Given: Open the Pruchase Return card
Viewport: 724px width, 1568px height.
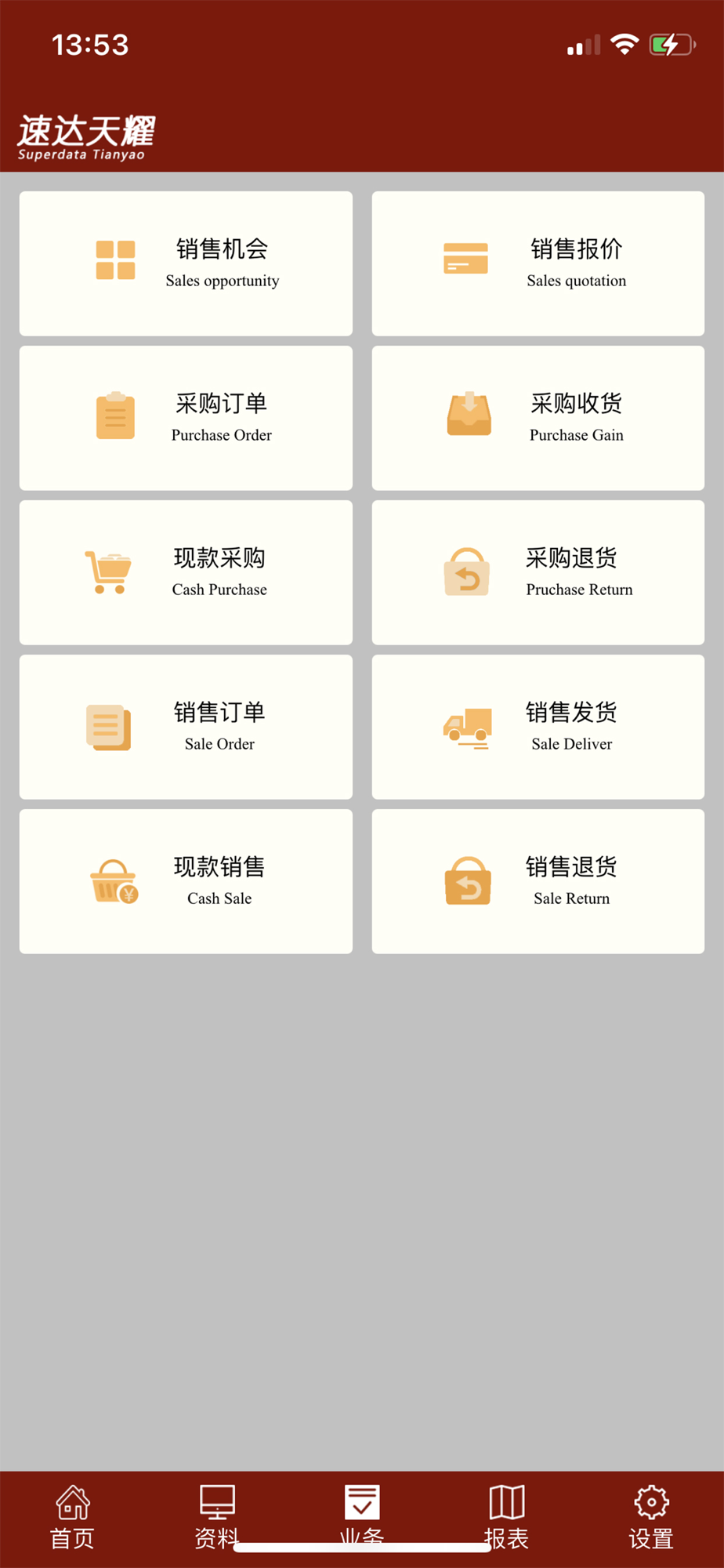Looking at the screenshot, I should click(x=538, y=572).
